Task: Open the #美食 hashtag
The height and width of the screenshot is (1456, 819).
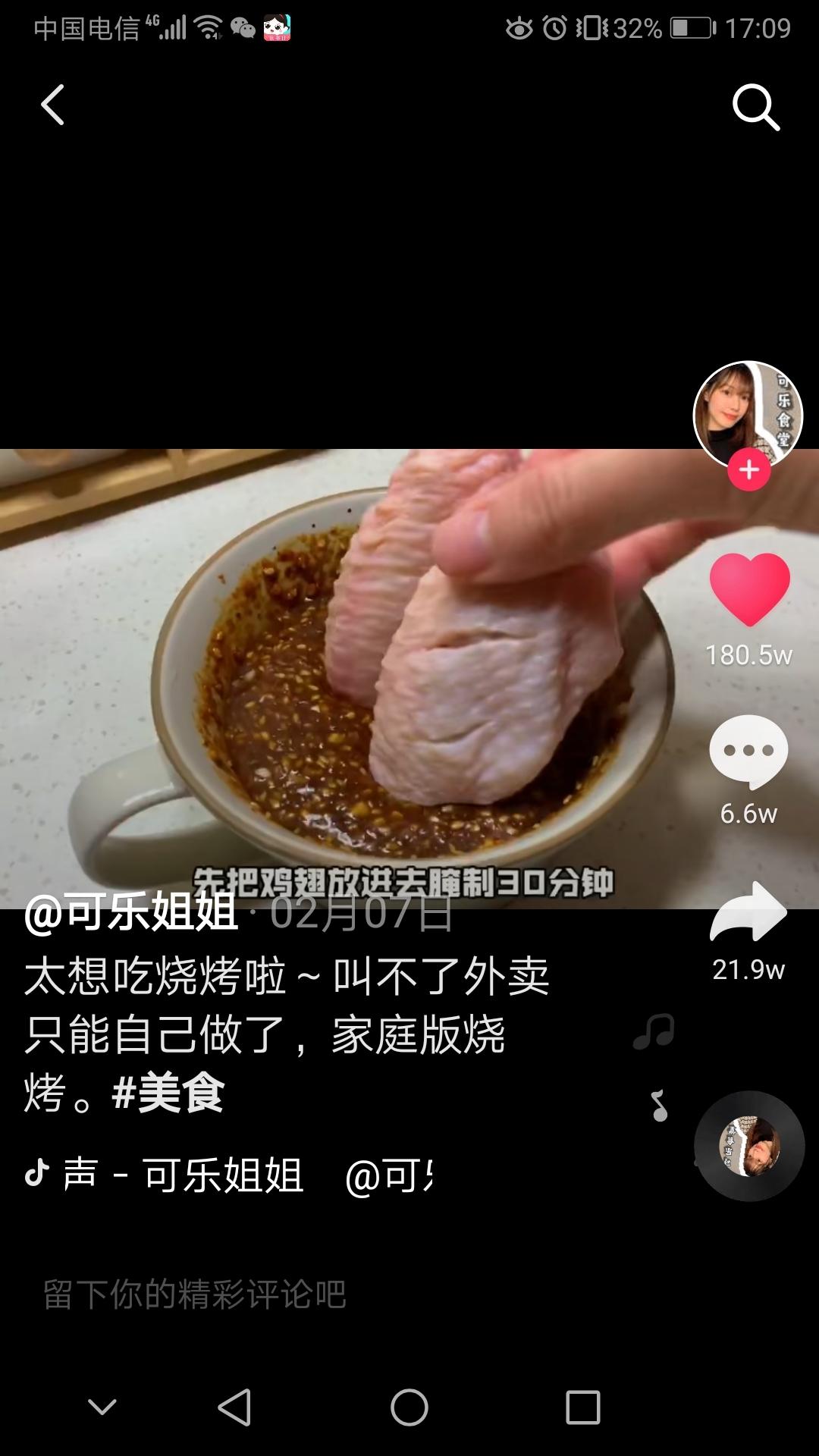Action: coord(168,1094)
